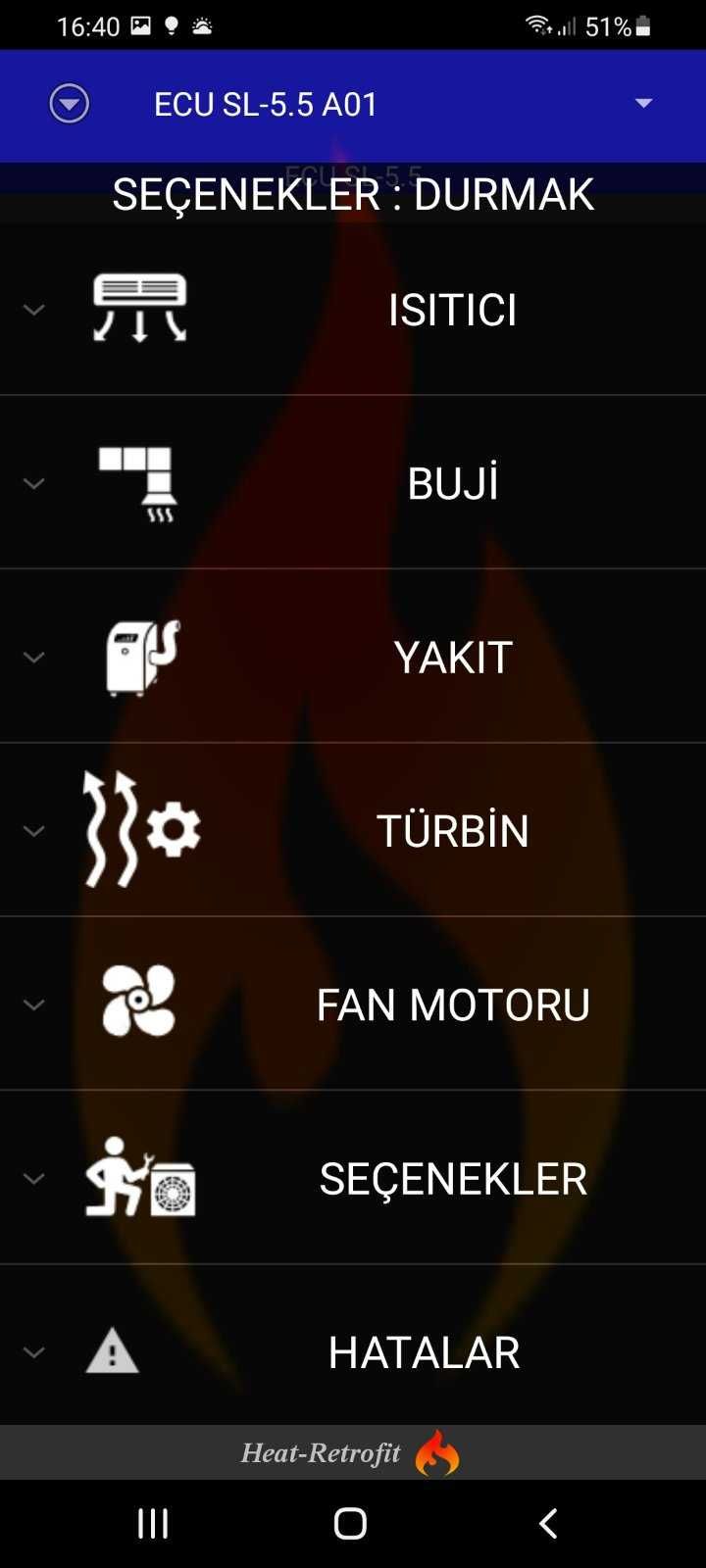
Task: Go to the home screen
Action: [350, 1524]
